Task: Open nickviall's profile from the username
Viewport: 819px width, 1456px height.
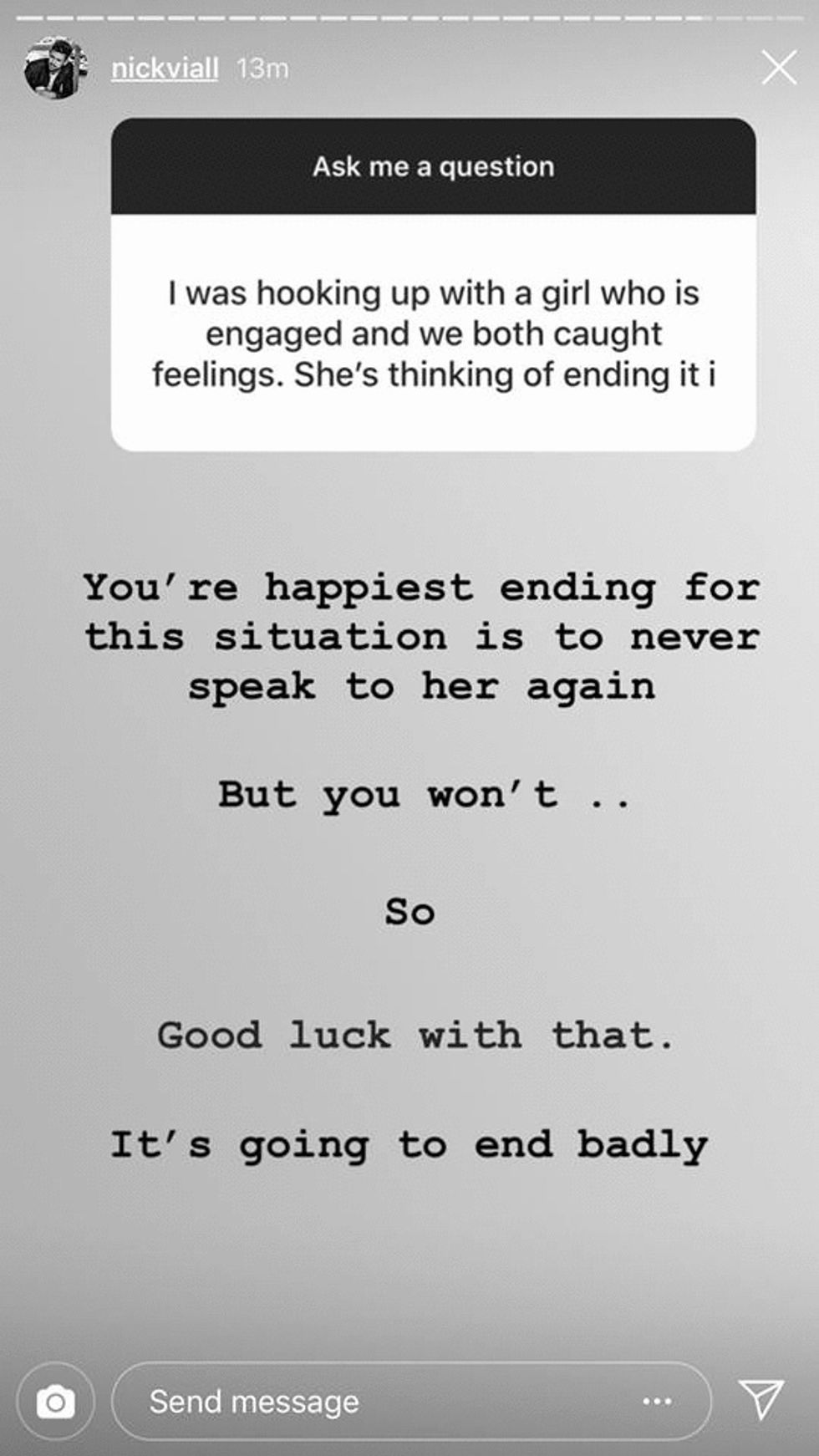Action: pyautogui.click(x=165, y=68)
